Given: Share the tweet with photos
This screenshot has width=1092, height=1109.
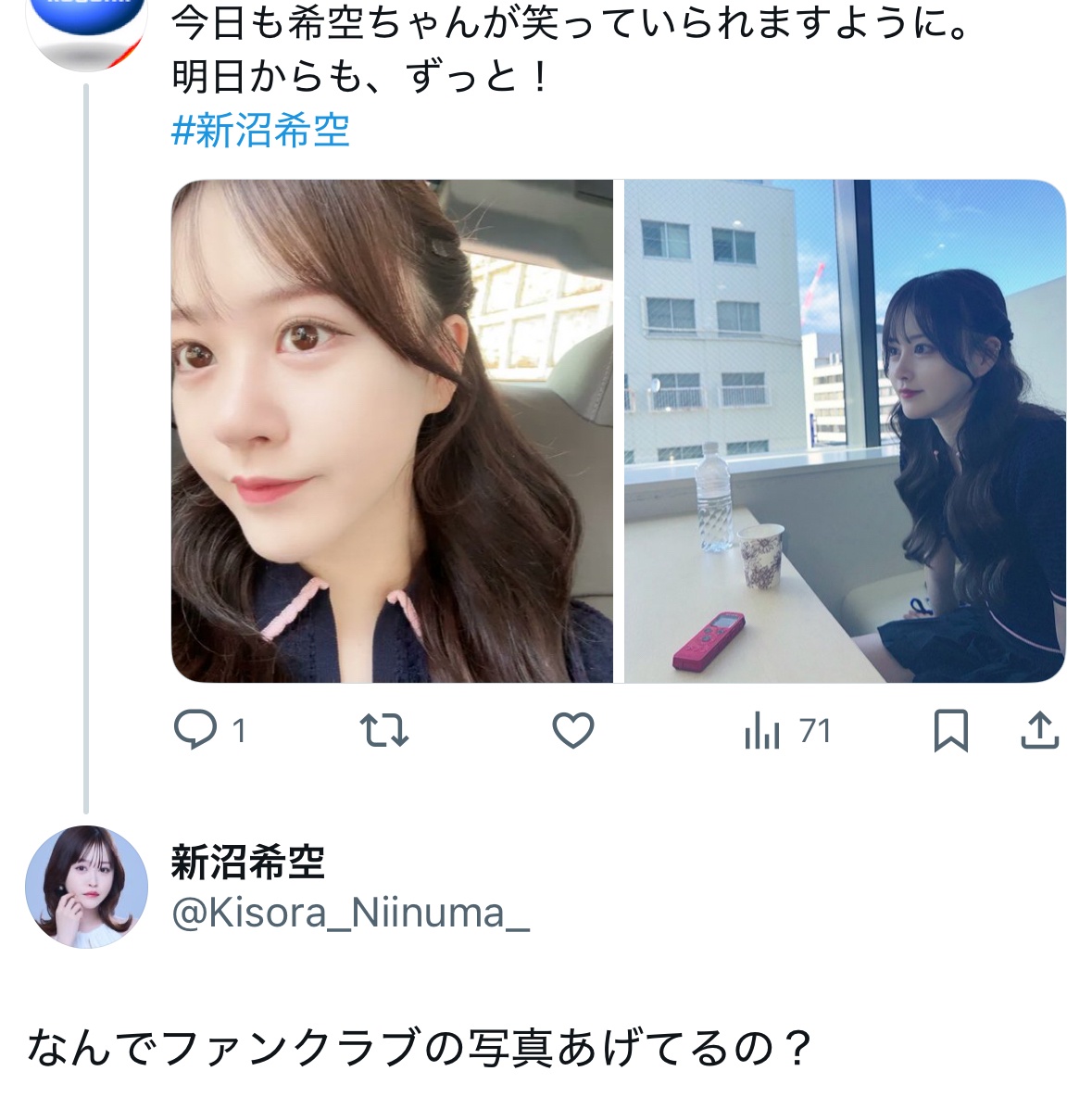Looking at the screenshot, I should pyautogui.click(x=1039, y=731).
